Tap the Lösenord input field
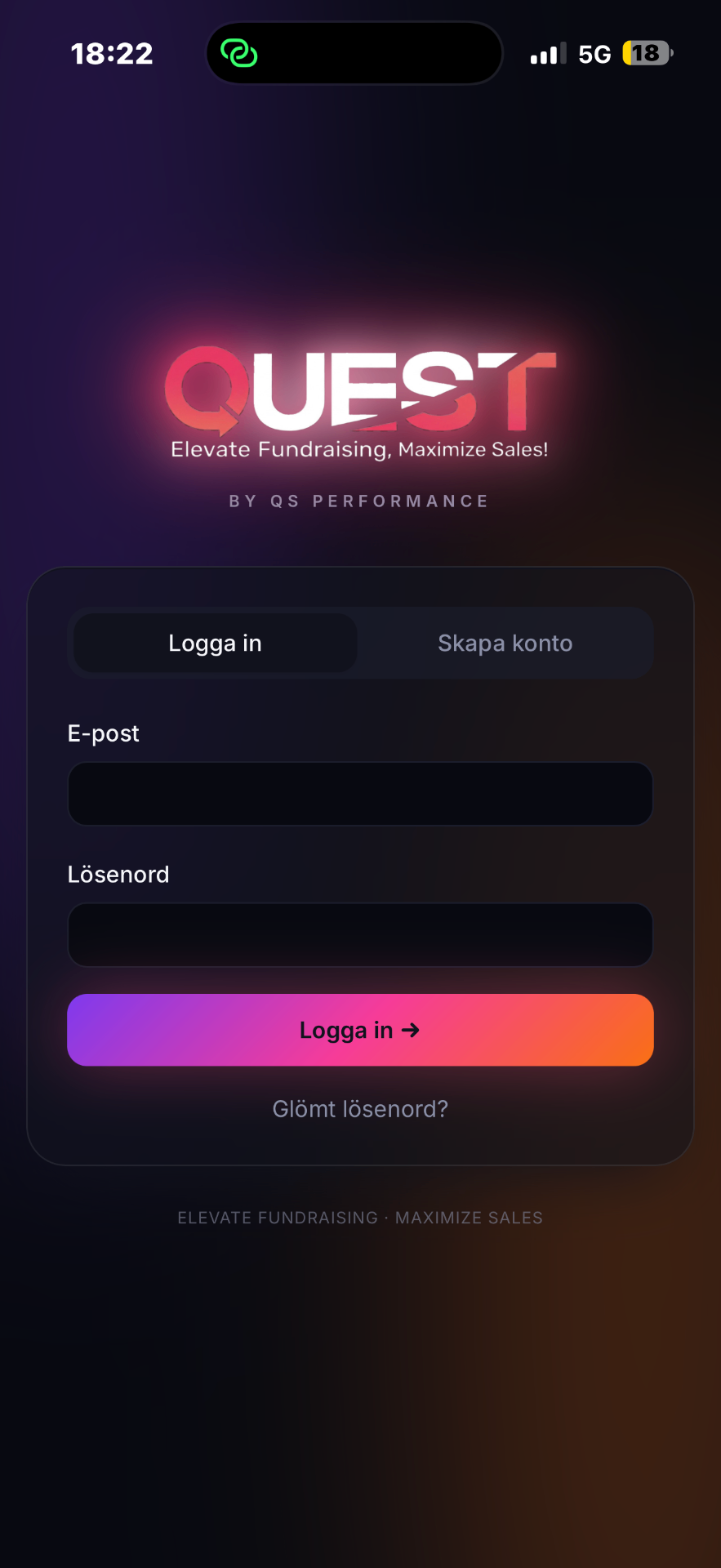 point(360,934)
